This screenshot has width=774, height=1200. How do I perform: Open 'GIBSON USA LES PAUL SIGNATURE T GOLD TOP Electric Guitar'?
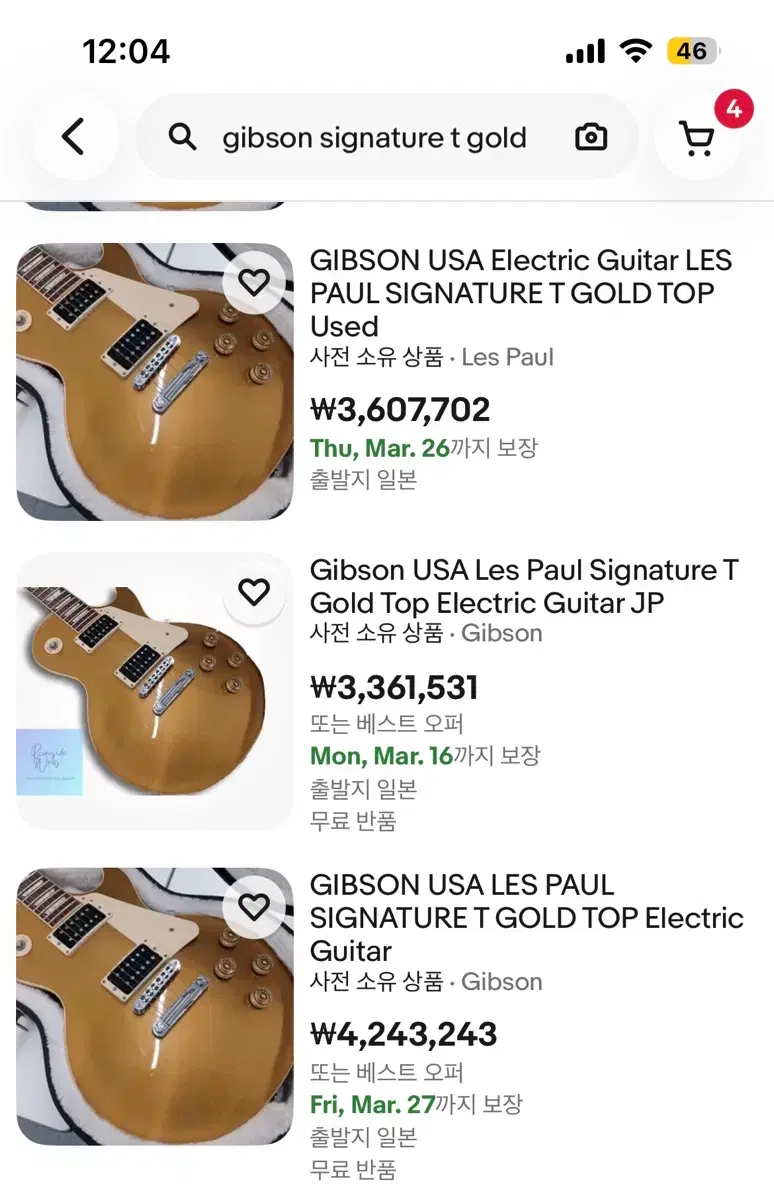click(x=526, y=917)
